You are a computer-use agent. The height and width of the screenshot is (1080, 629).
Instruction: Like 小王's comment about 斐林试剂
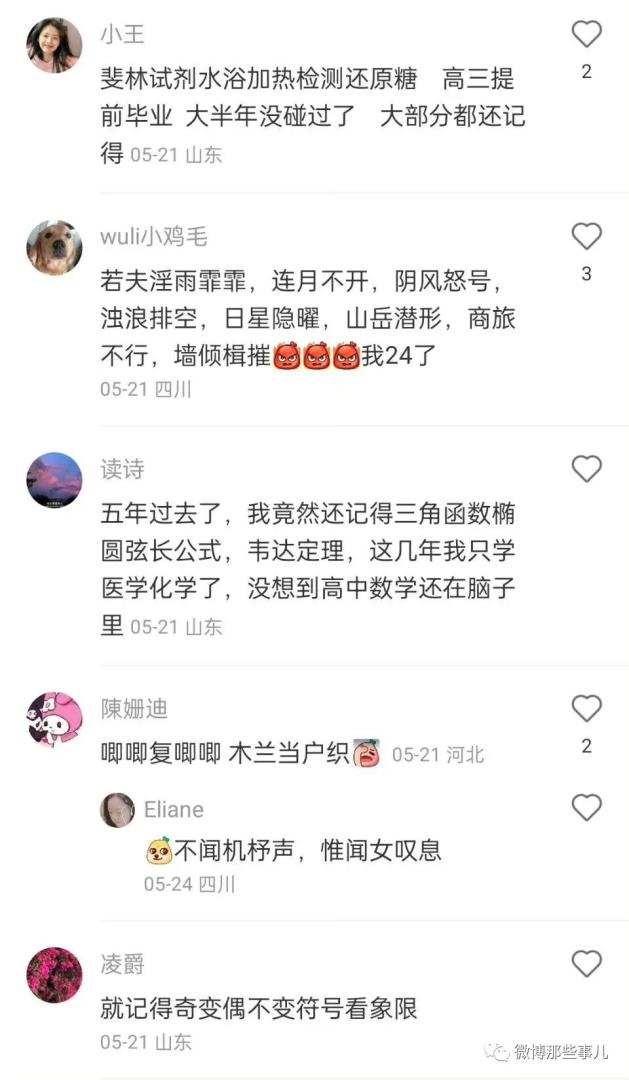(586, 35)
